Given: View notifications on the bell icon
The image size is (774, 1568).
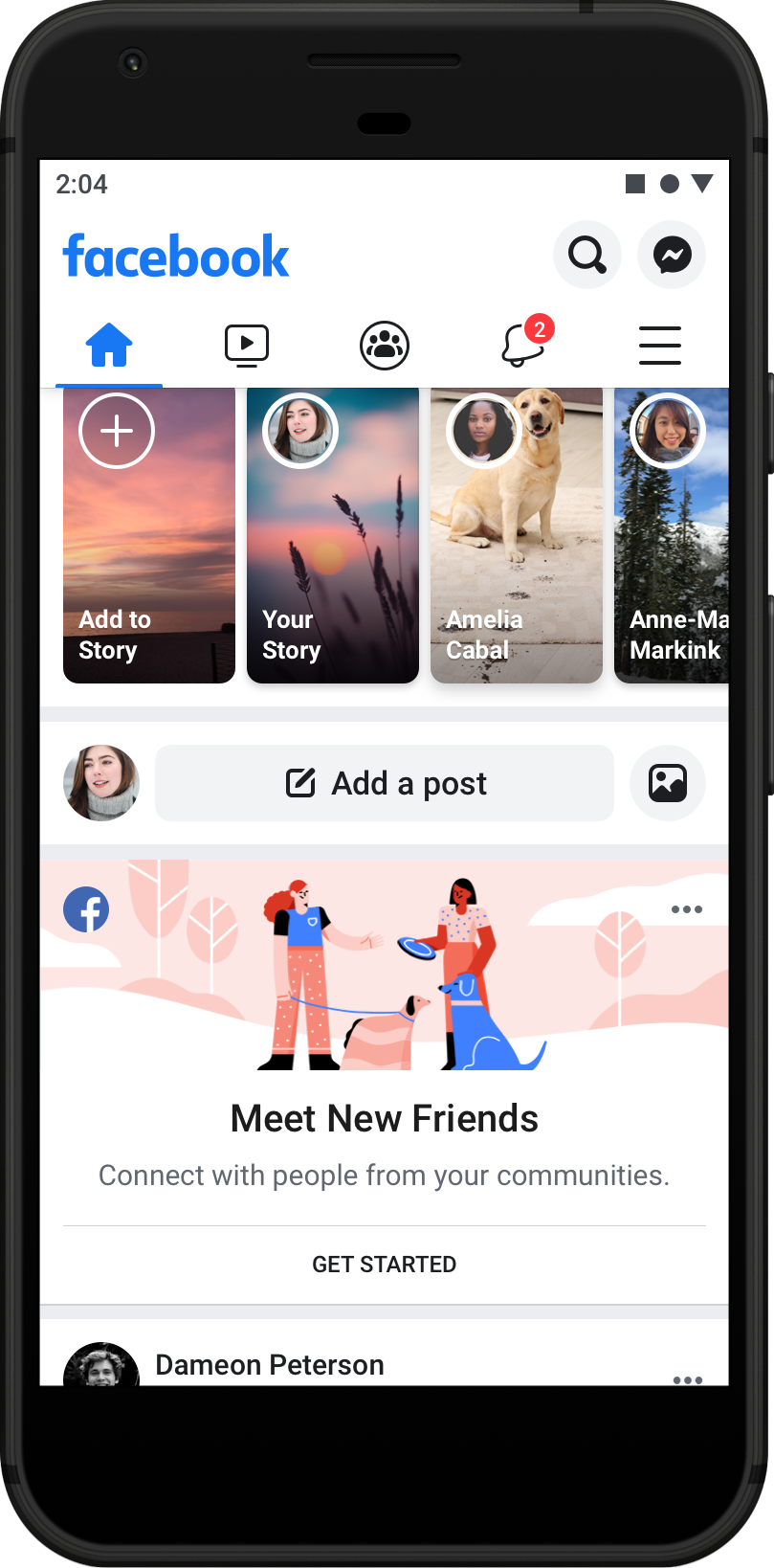Looking at the screenshot, I should (x=521, y=347).
